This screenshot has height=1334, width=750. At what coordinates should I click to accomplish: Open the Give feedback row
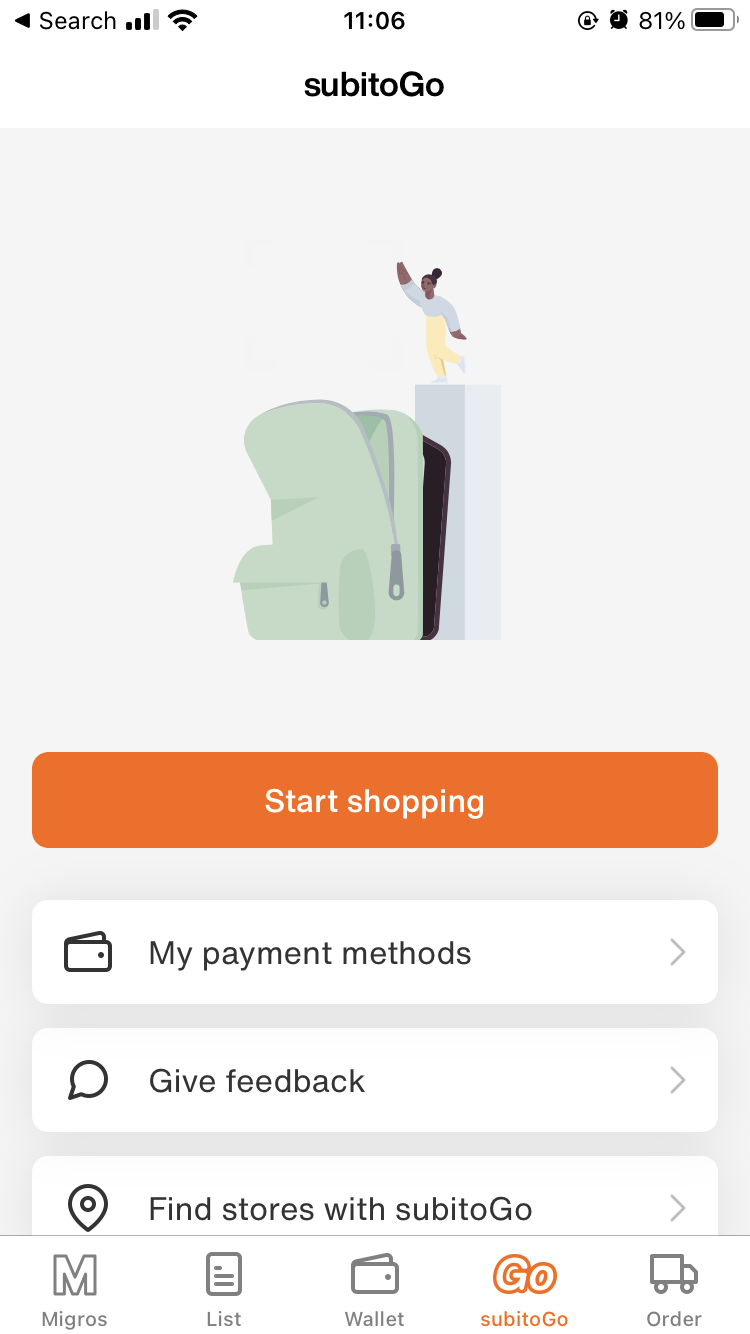coord(374,1080)
